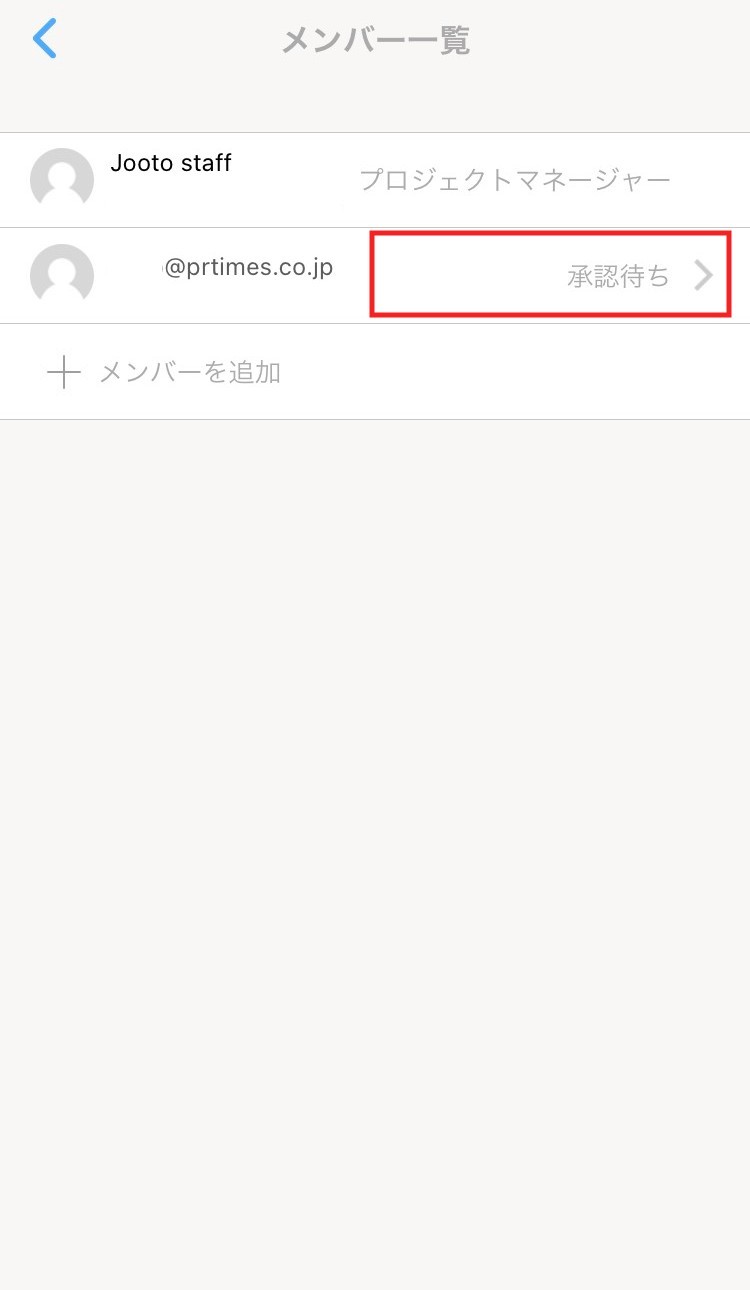The width and height of the screenshot is (750, 1290).
Task: Change the role dropdown for Jooto staff
Action: 516,180
